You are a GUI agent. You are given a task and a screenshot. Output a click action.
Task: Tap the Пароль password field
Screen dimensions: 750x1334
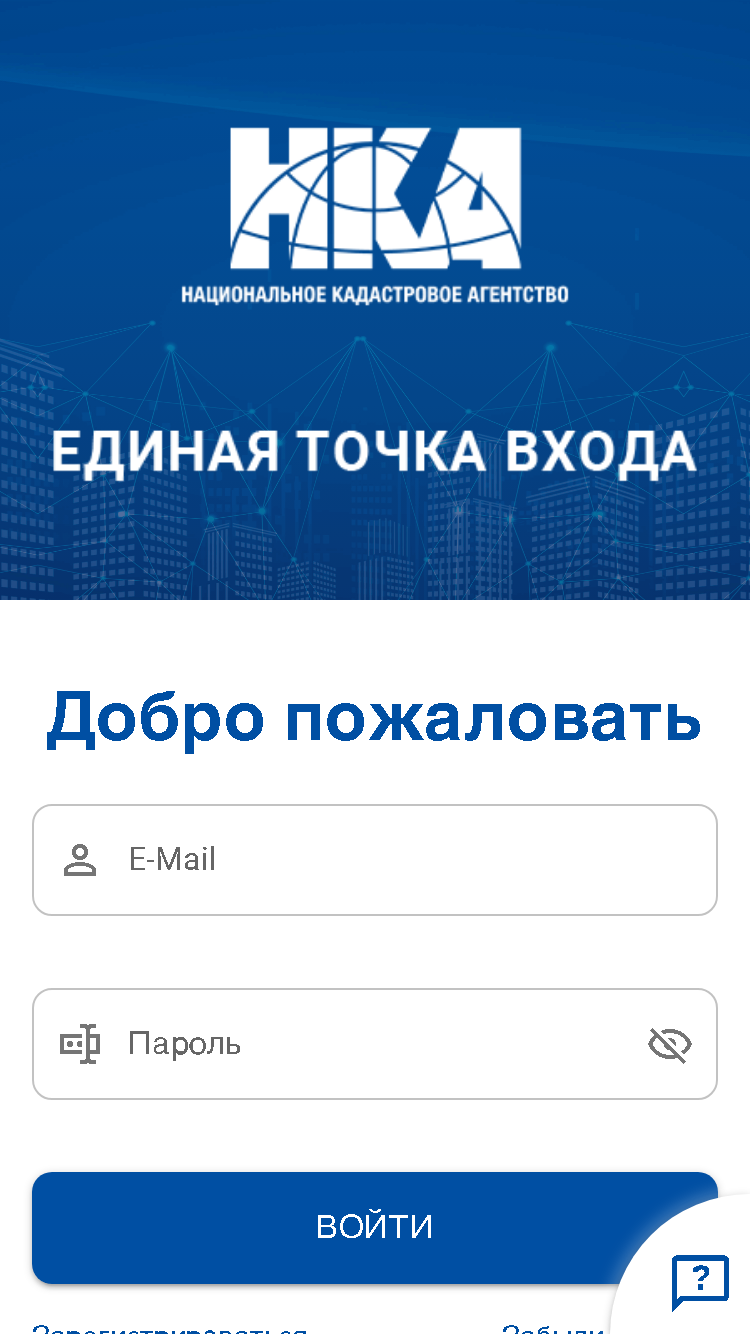(x=375, y=1044)
